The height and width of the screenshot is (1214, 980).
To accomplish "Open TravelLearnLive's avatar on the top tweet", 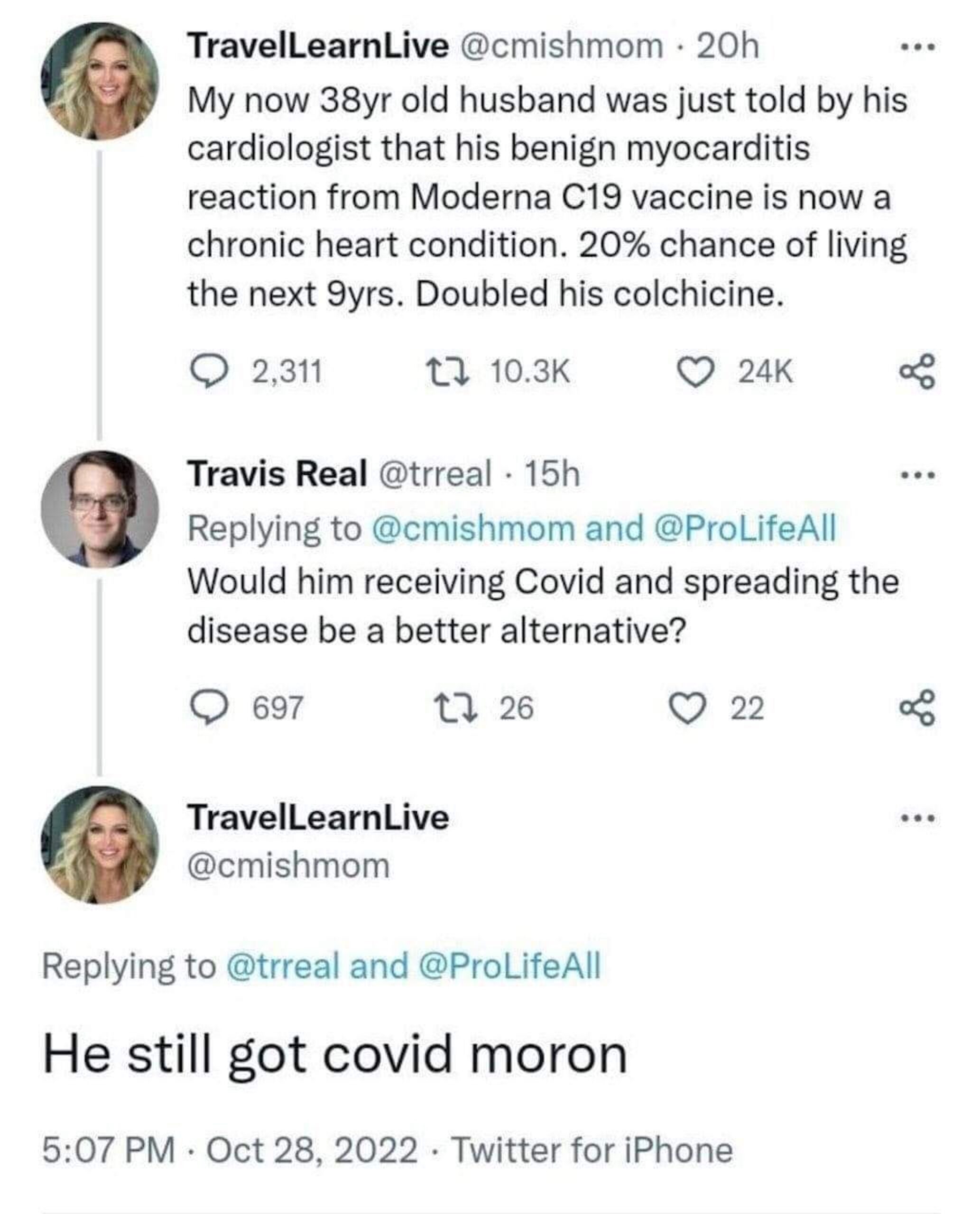I will pos(99,81).
